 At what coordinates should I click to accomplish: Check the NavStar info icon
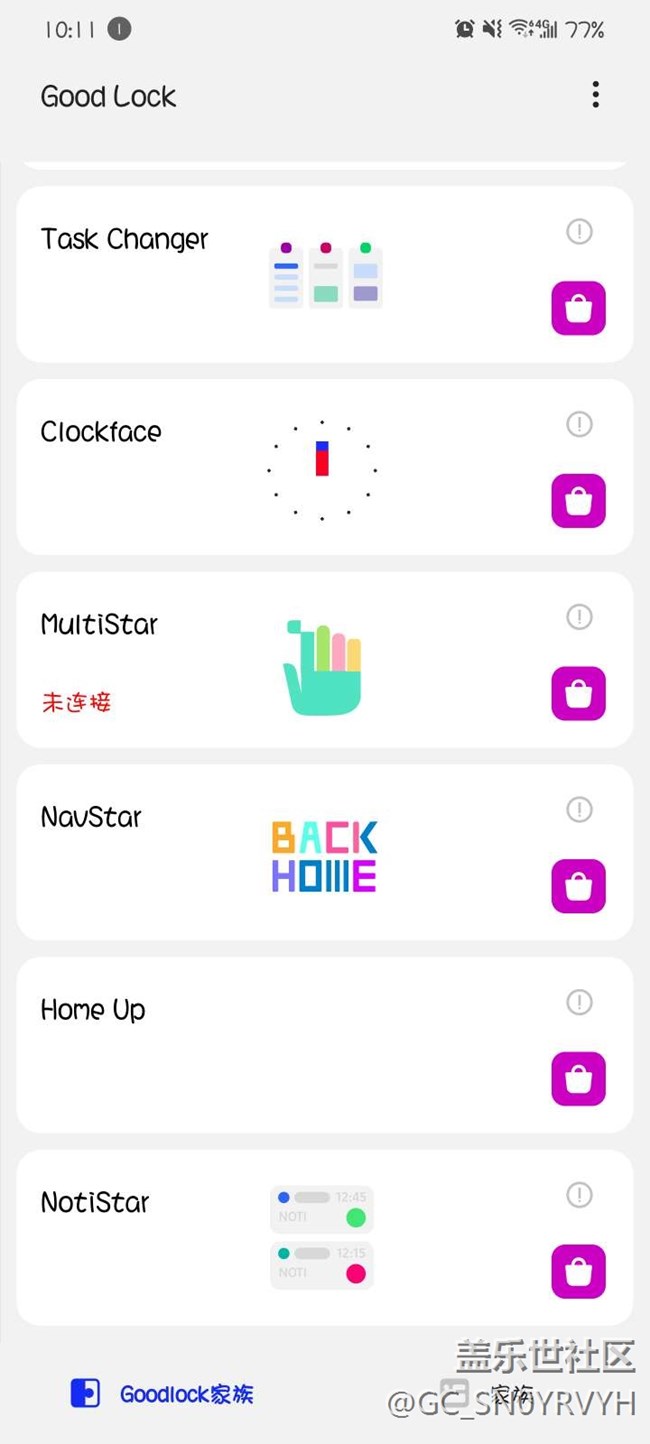579,810
